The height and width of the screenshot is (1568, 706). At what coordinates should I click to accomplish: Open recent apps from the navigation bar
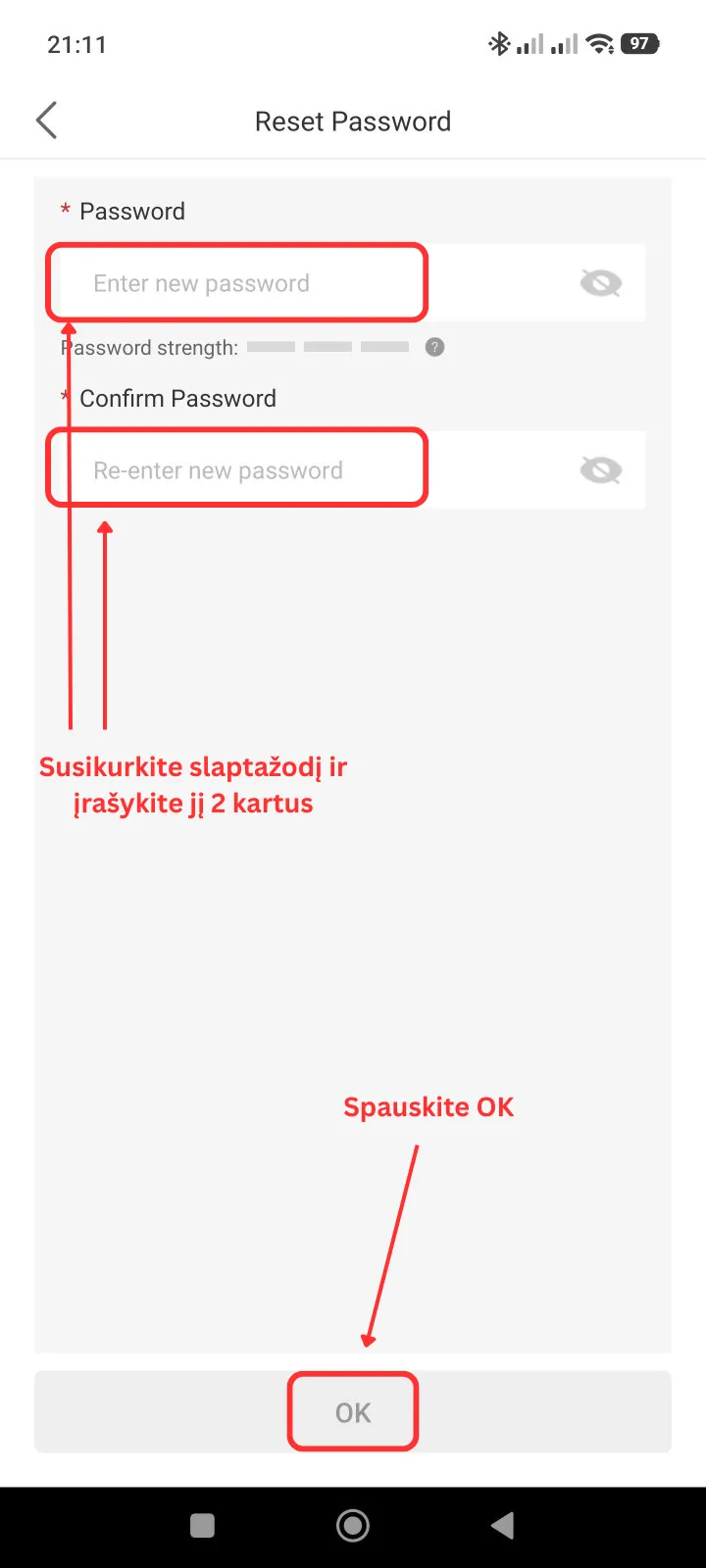(202, 1526)
